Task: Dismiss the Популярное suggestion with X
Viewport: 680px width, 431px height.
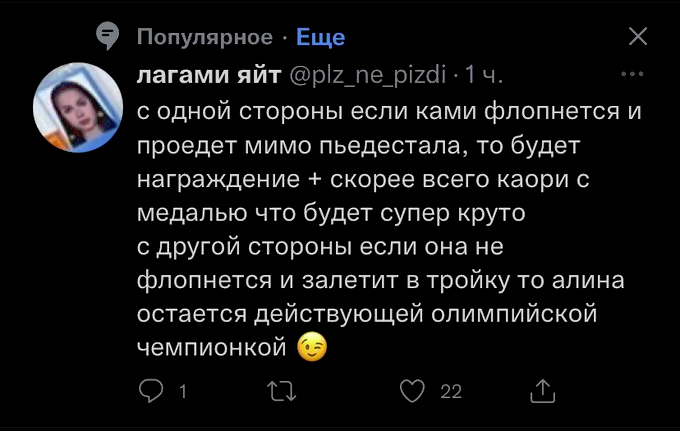Action: pos(637,37)
